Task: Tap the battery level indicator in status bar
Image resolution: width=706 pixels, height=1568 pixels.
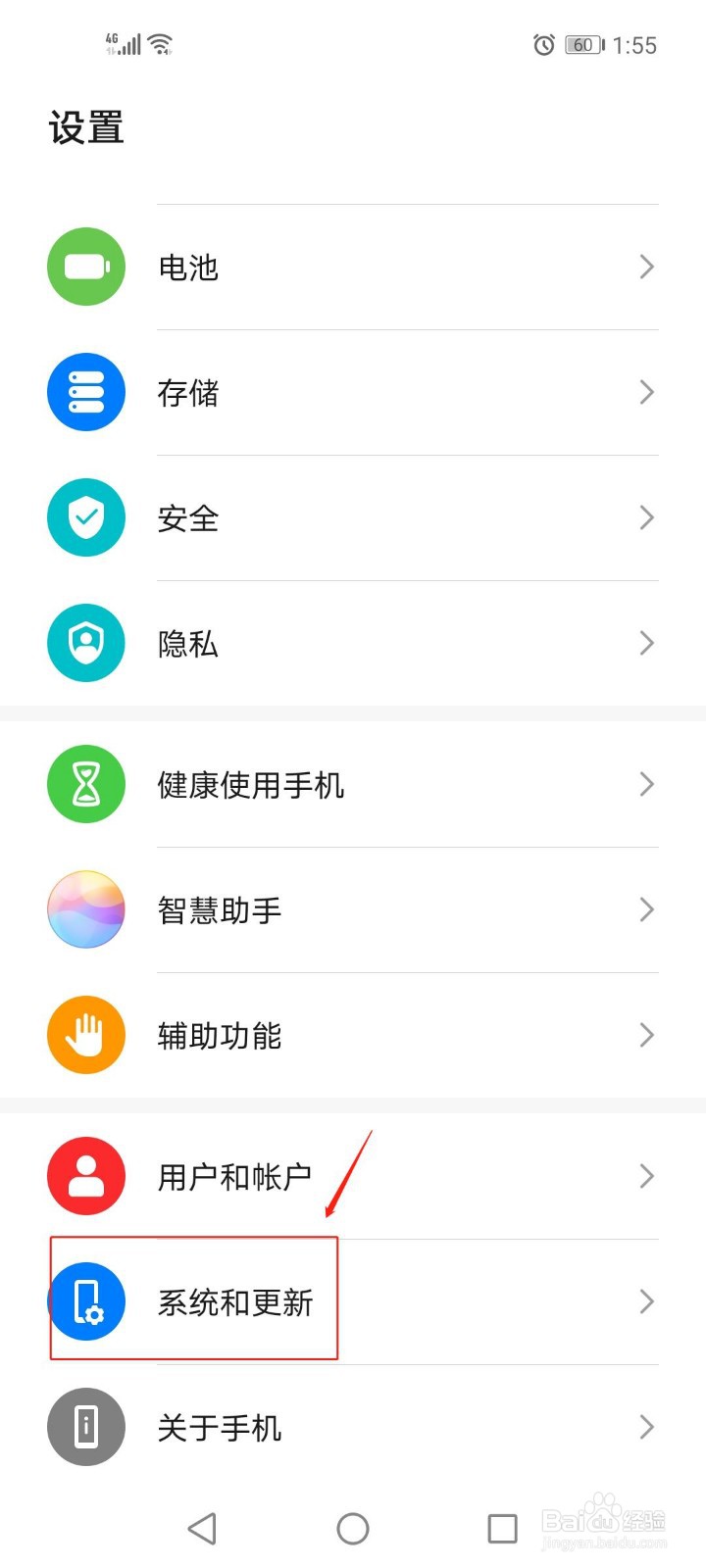Action: pyautogui.click(x=582, y=44)
